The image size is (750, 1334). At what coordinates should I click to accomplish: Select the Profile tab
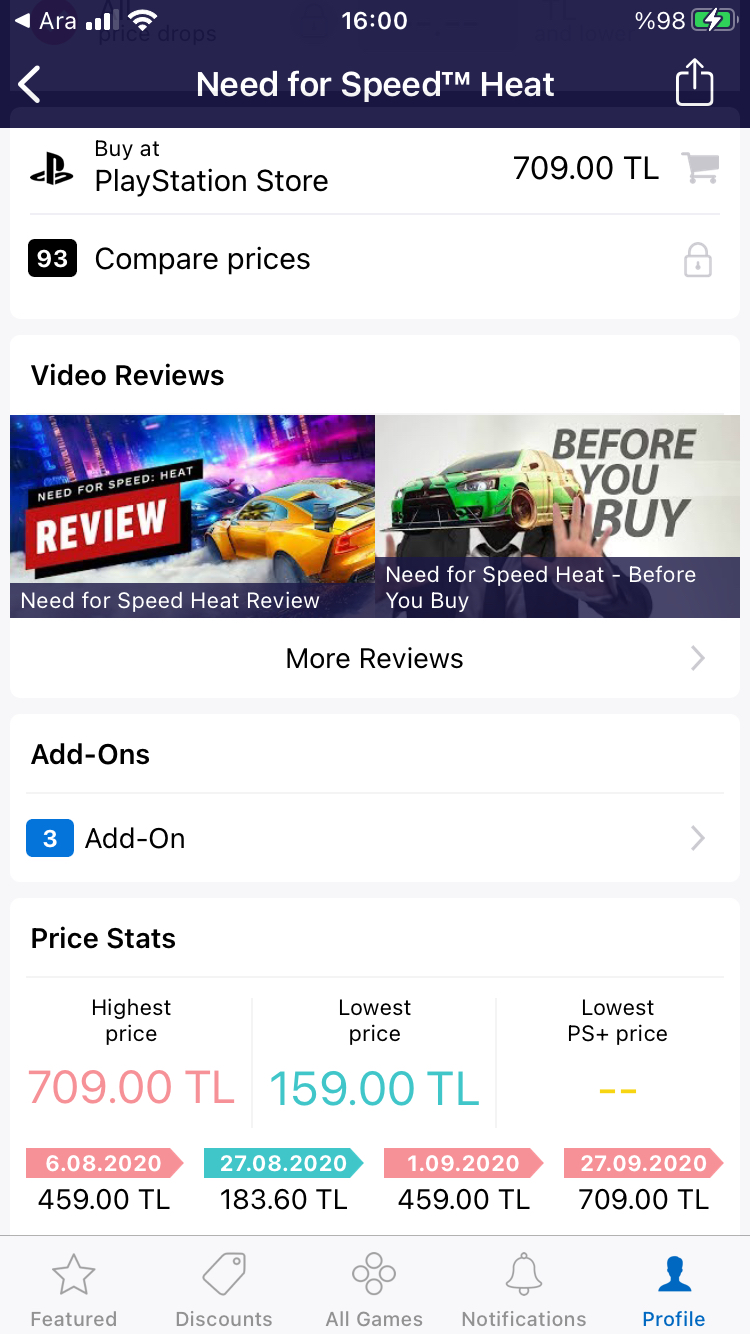(674, 1290)
